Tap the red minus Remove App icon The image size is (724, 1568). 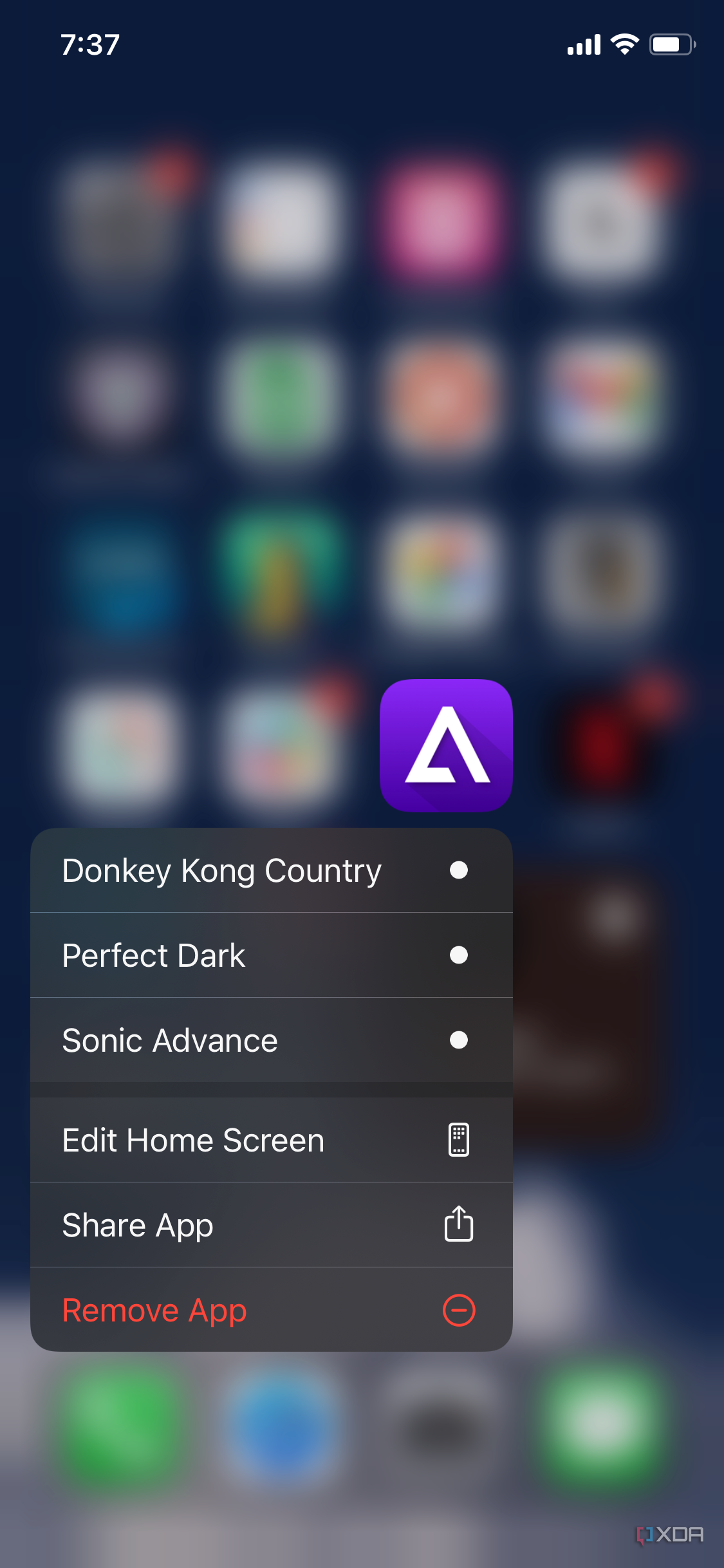click(x=458, y=1311)
